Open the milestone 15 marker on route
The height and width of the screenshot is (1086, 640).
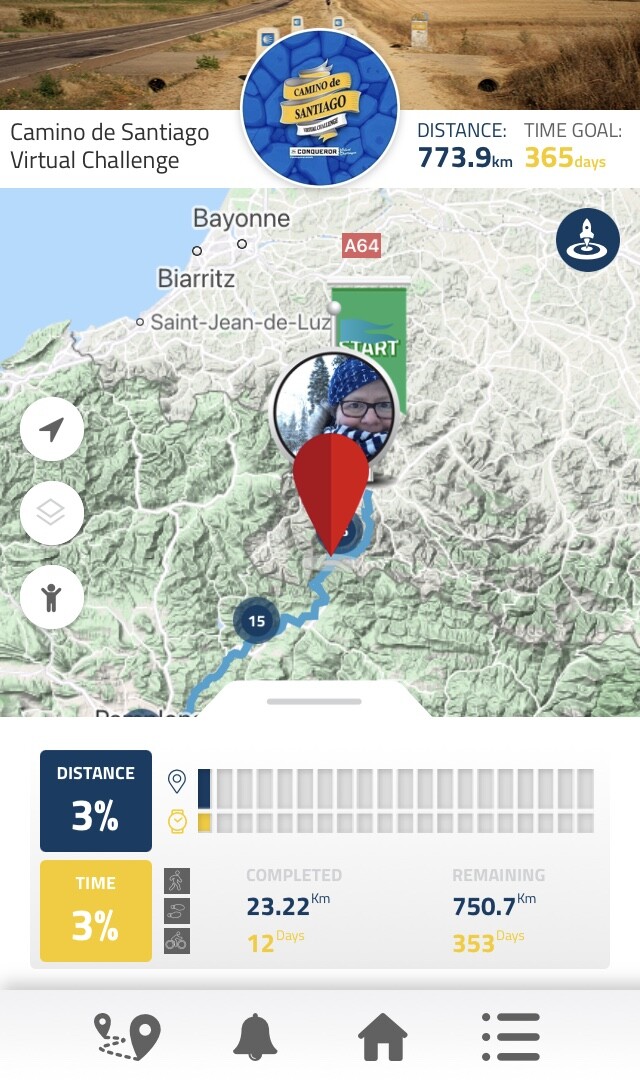coord(256,621)
